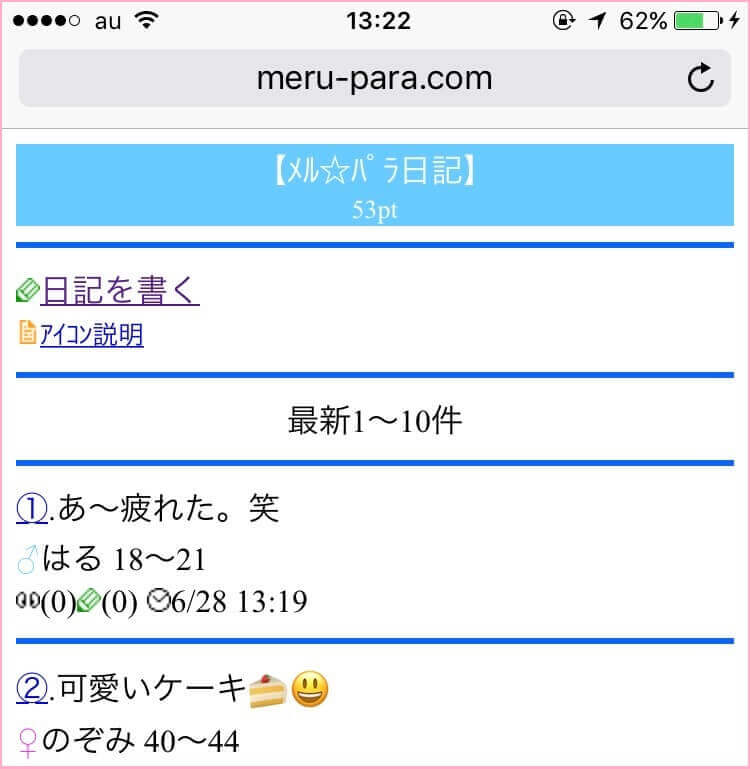The width and height of the screenshot is (750, 769).
Task: Select the green pencil write-diary icon
Action: tap(28, 288)
